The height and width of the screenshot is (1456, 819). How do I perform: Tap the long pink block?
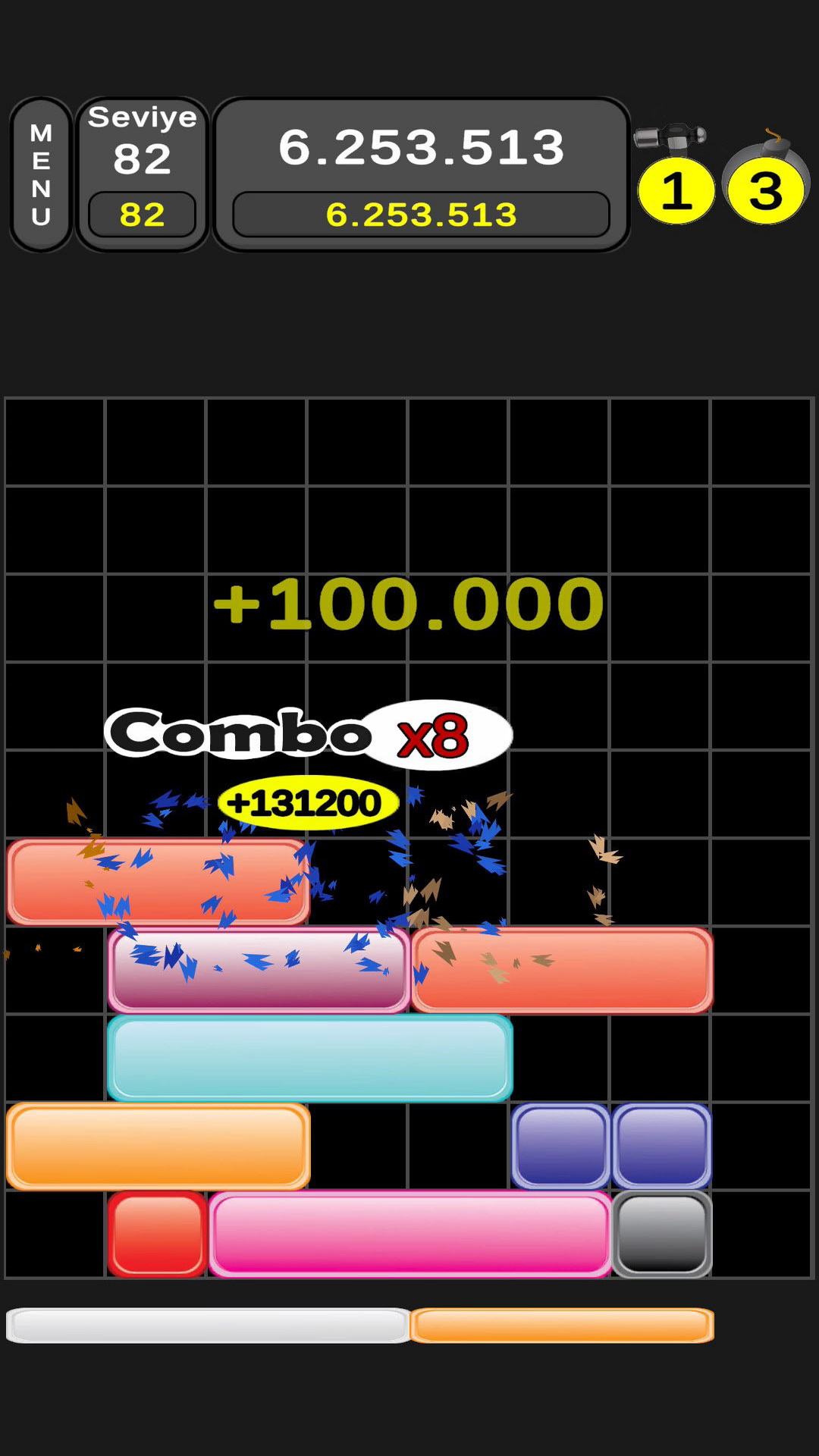[x=409, y=1234]
